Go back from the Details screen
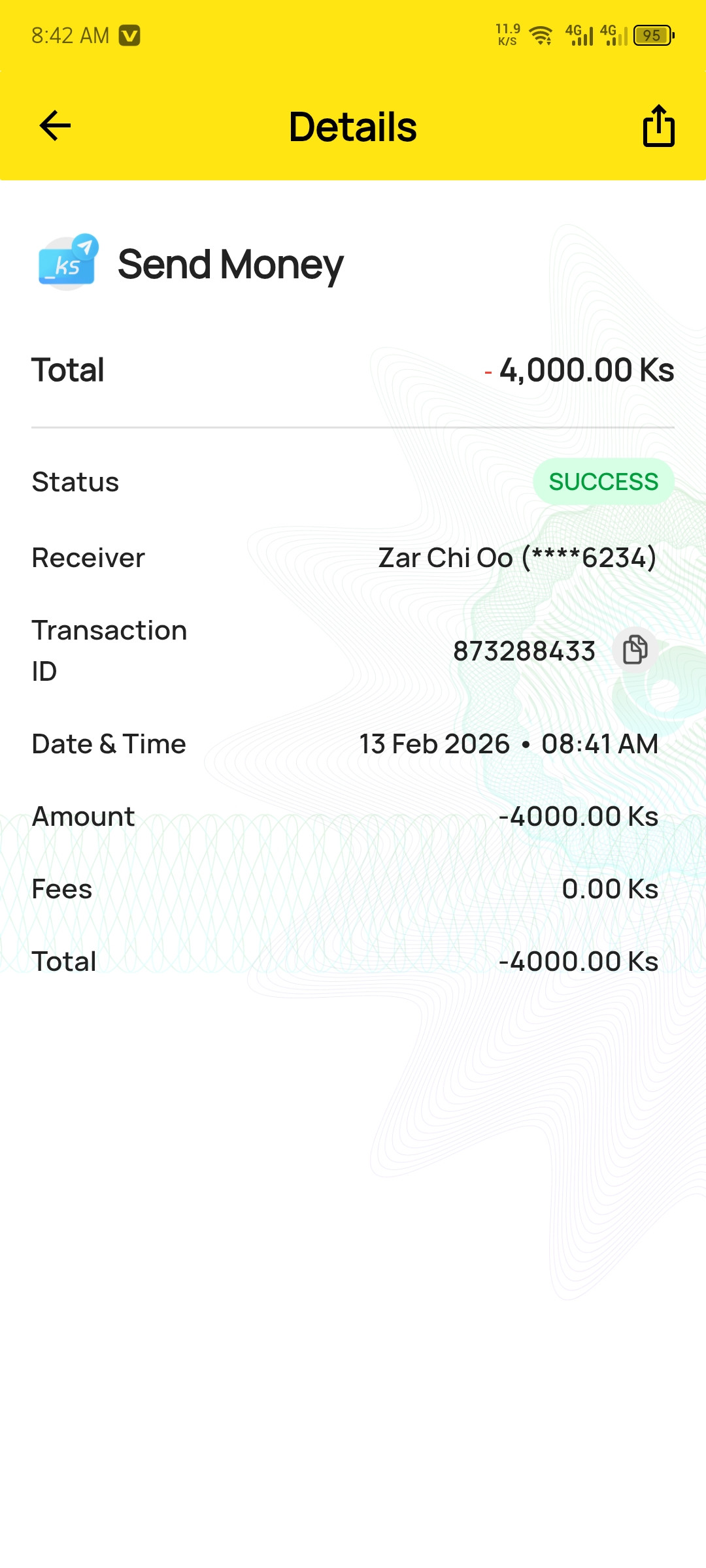The height and width of the screenshot is (1568, 706). tap(55, 125)
